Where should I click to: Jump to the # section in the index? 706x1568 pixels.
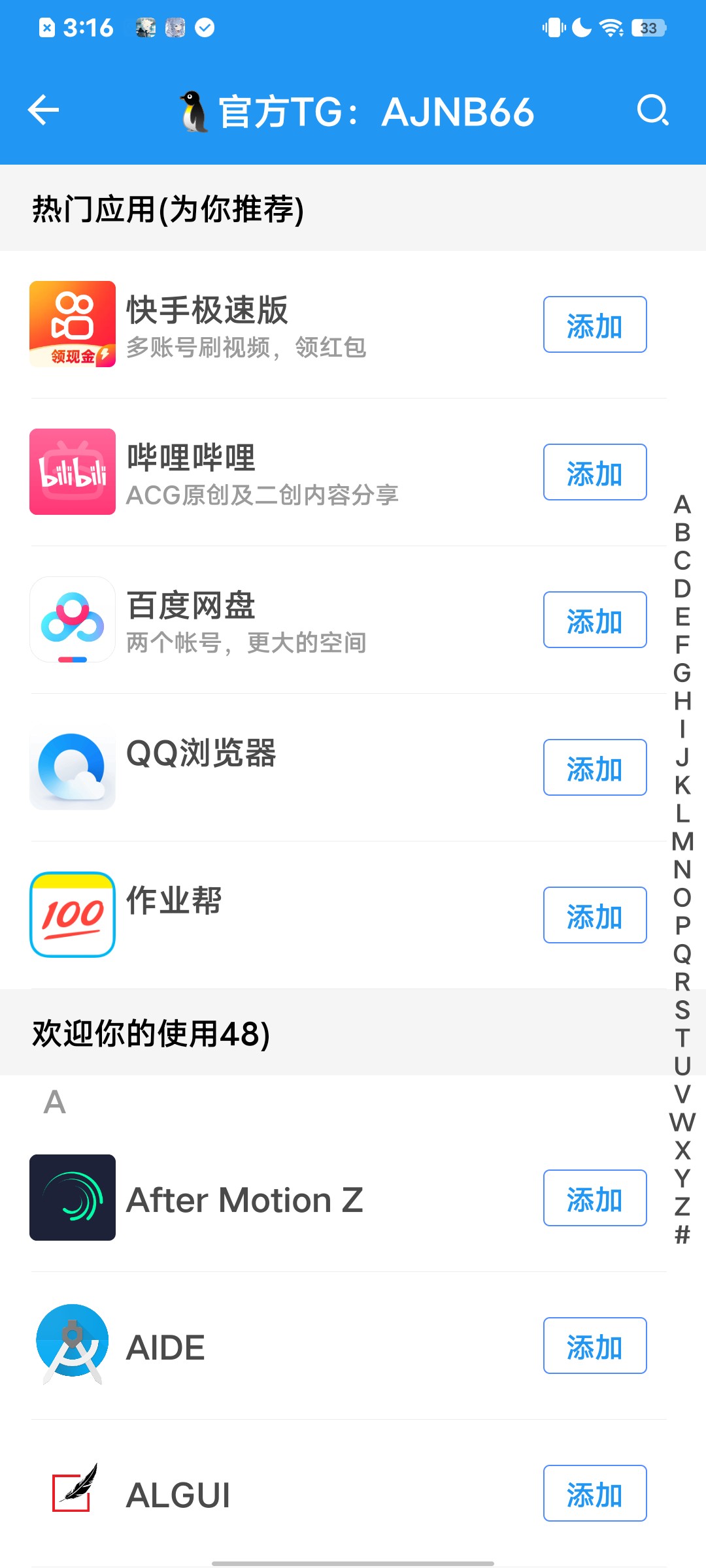[682, 1235]
